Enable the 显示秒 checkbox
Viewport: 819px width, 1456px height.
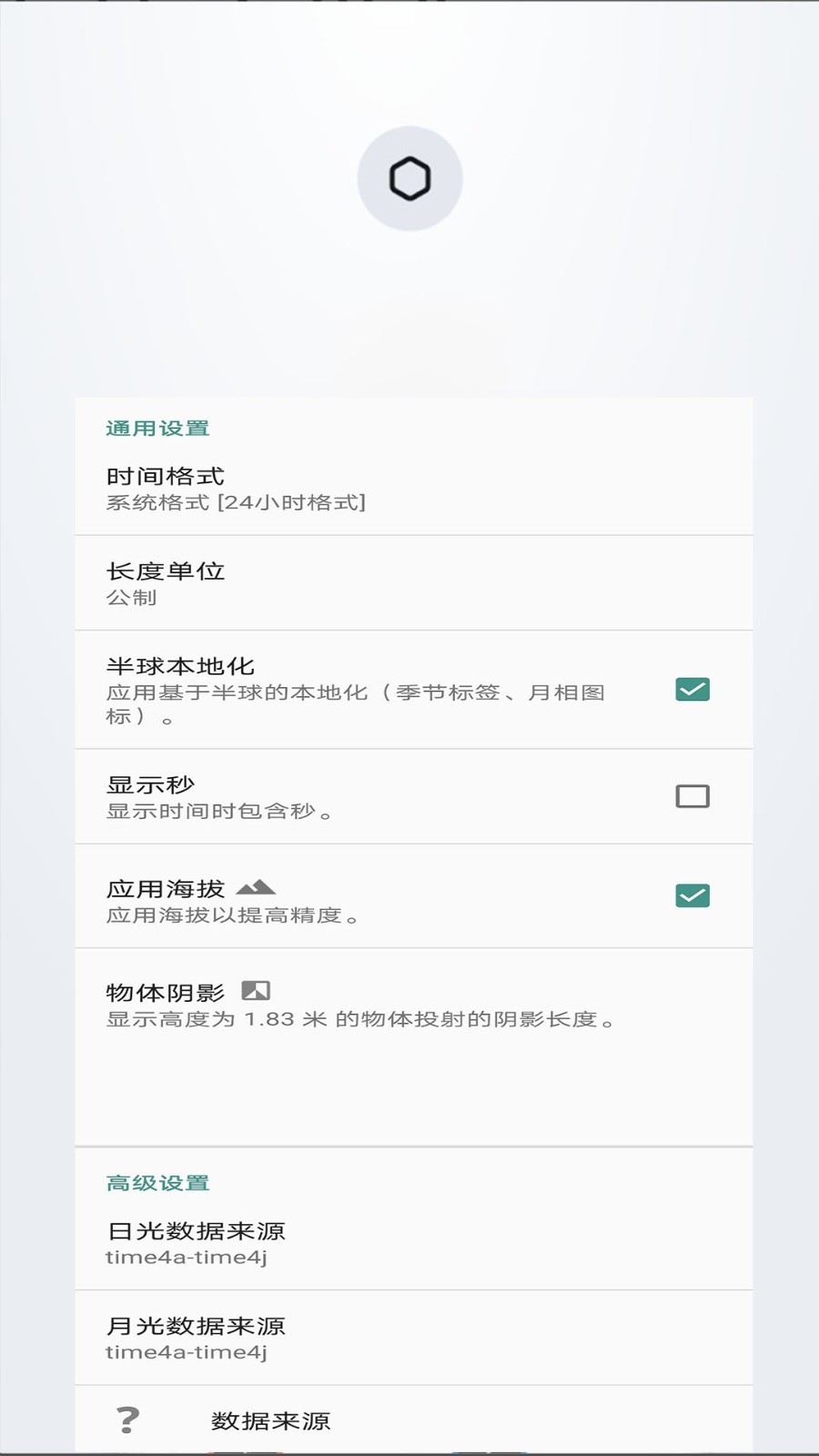tap(693, 796)
